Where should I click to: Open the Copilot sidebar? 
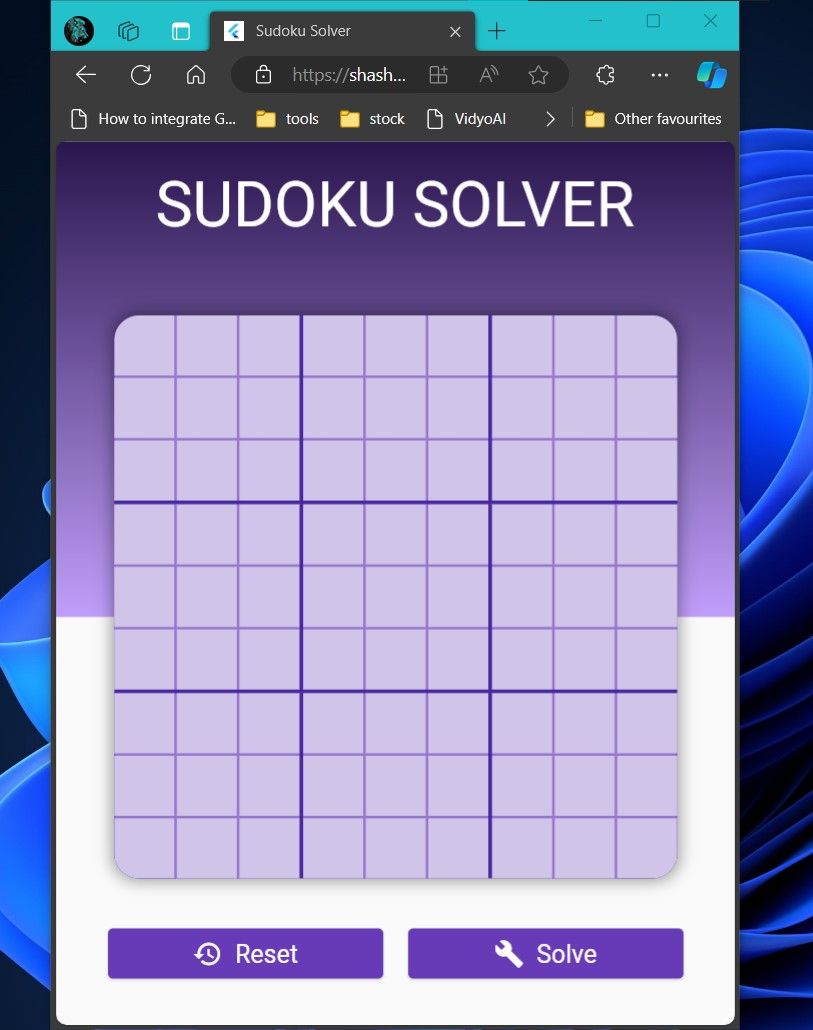coord(711,75)
